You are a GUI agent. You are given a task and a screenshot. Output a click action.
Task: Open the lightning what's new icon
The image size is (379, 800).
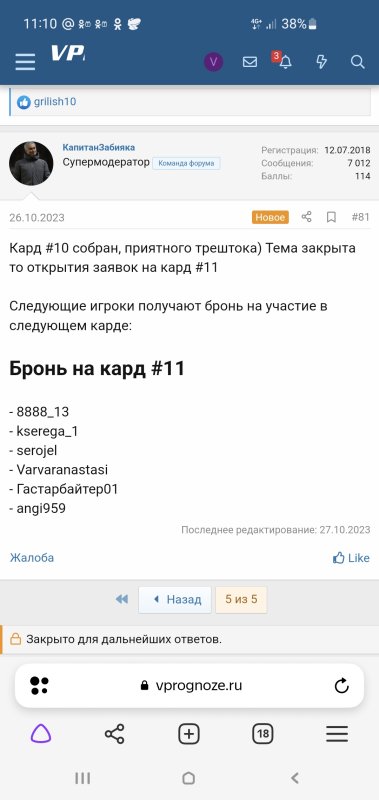[x=321, y=62]
